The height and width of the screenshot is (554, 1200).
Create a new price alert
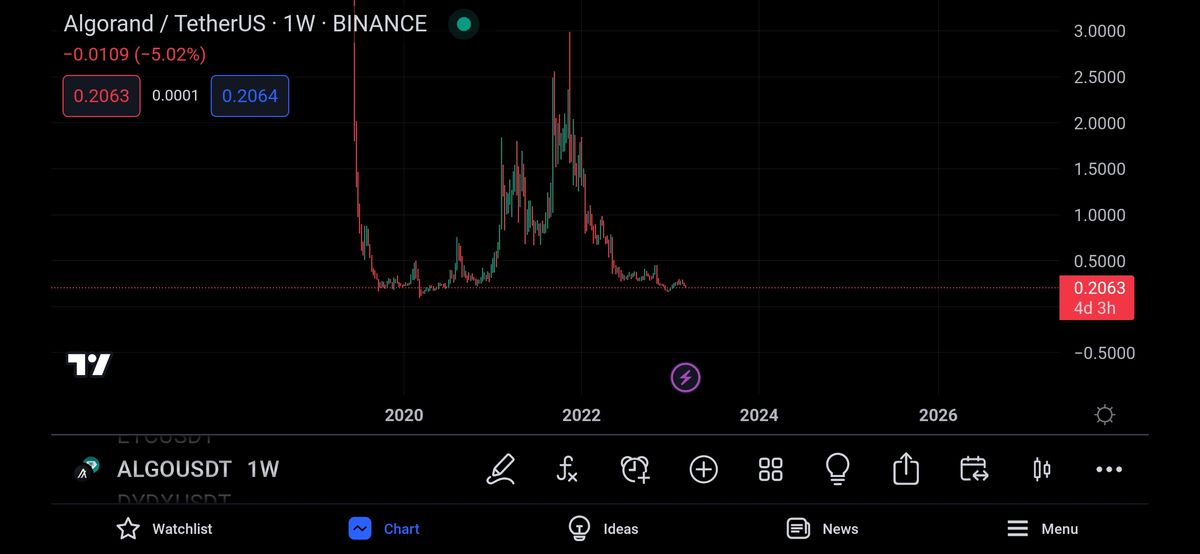click(x=635, y=468)
